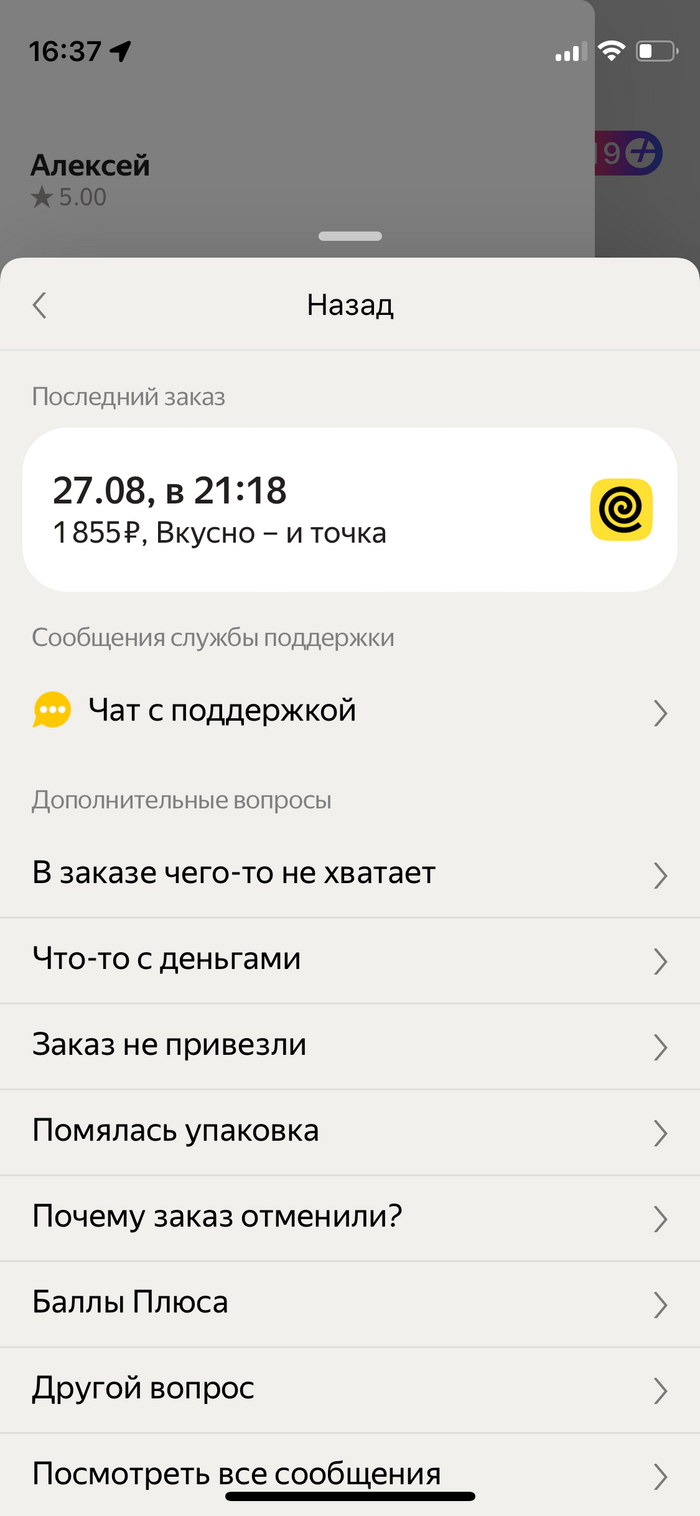
Task: Open Почему заказ отменили?
Action: pos(350,1218)
